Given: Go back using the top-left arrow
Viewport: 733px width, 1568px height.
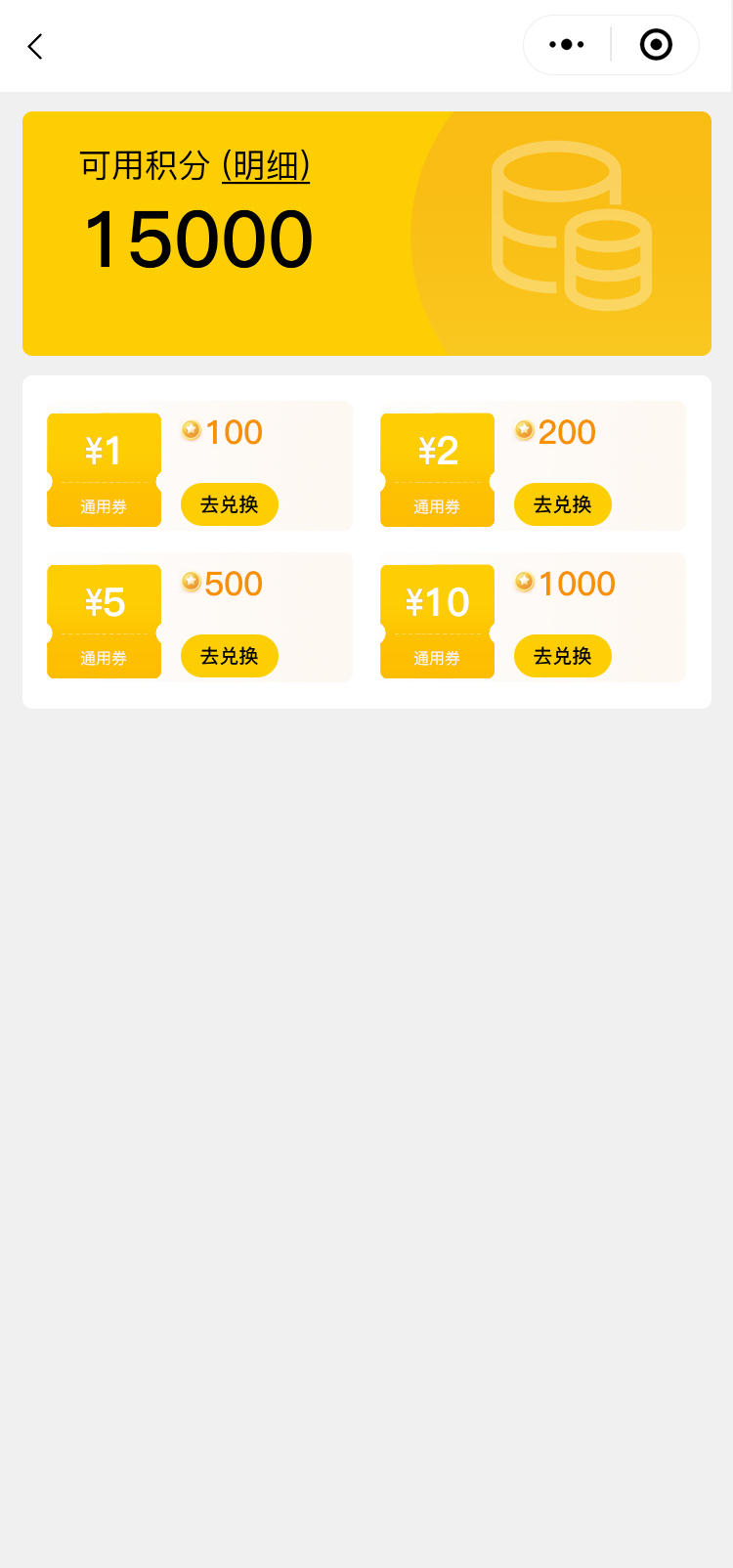Looking at the screenshot, I should point(35,46).
